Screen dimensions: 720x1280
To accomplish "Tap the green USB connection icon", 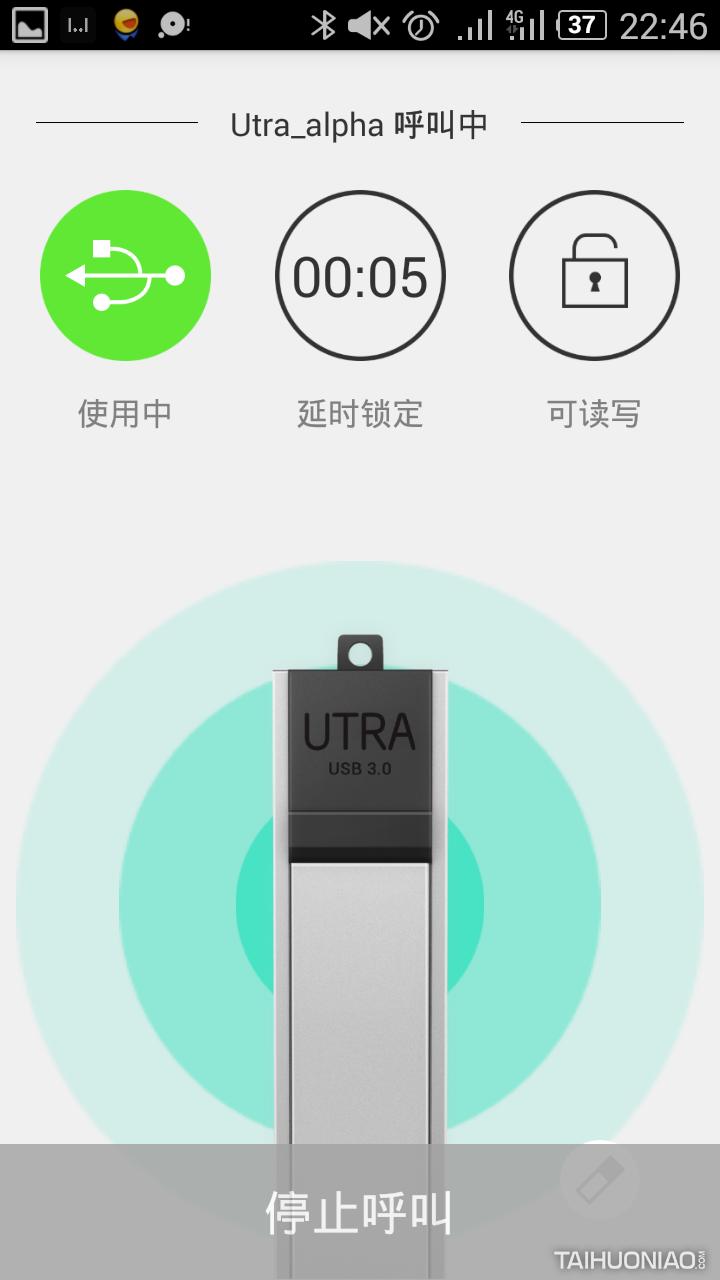I will pos(125,275).
